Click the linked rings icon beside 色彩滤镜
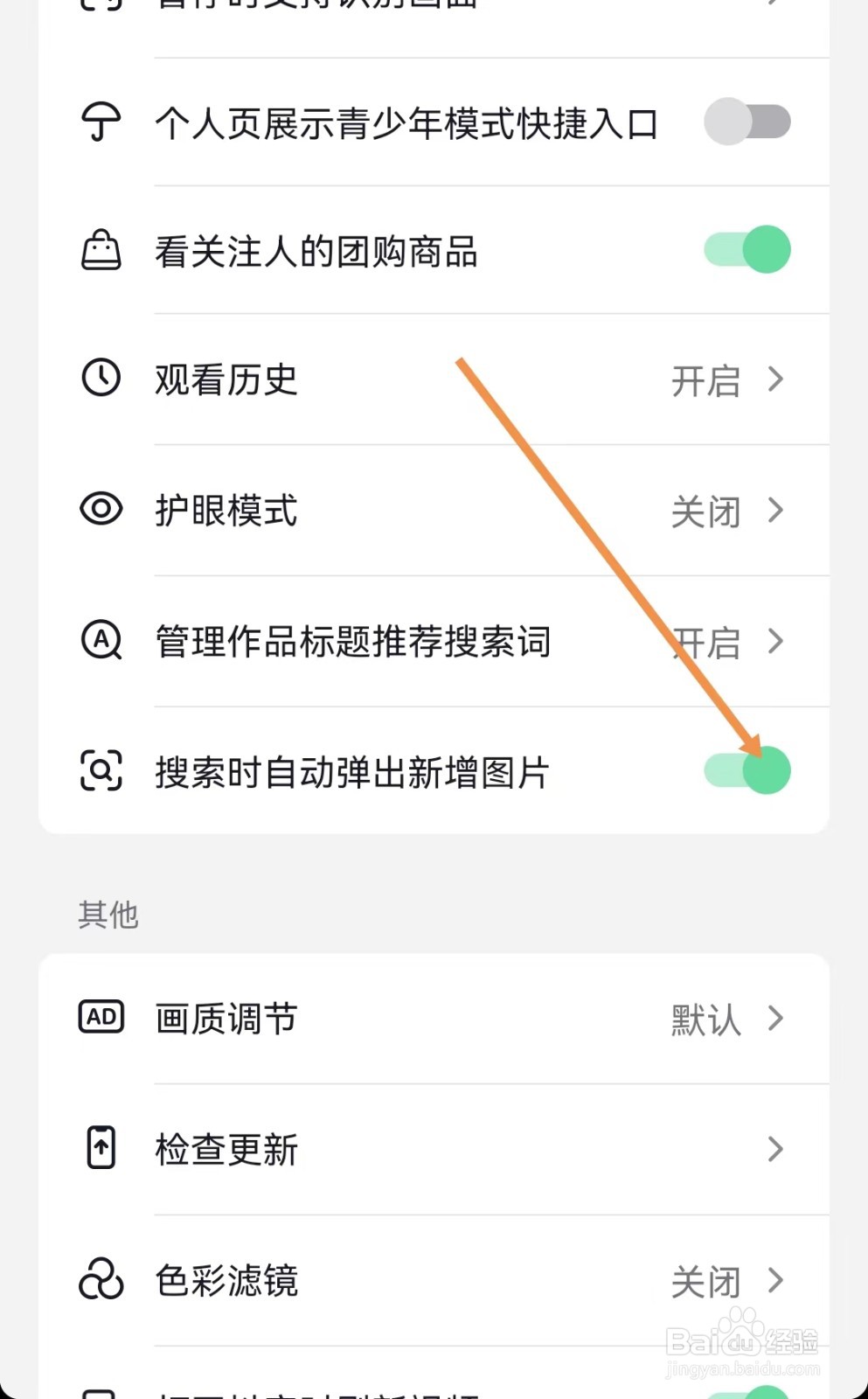Viewport: 868px width, 1399px height. 99,1280
